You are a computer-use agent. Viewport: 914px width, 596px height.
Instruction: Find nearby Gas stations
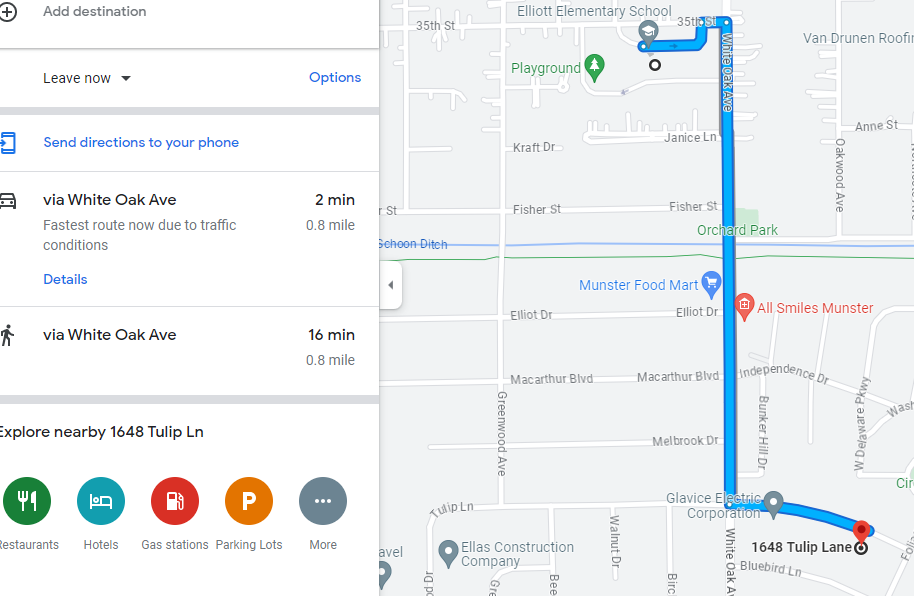pos(175,501)
